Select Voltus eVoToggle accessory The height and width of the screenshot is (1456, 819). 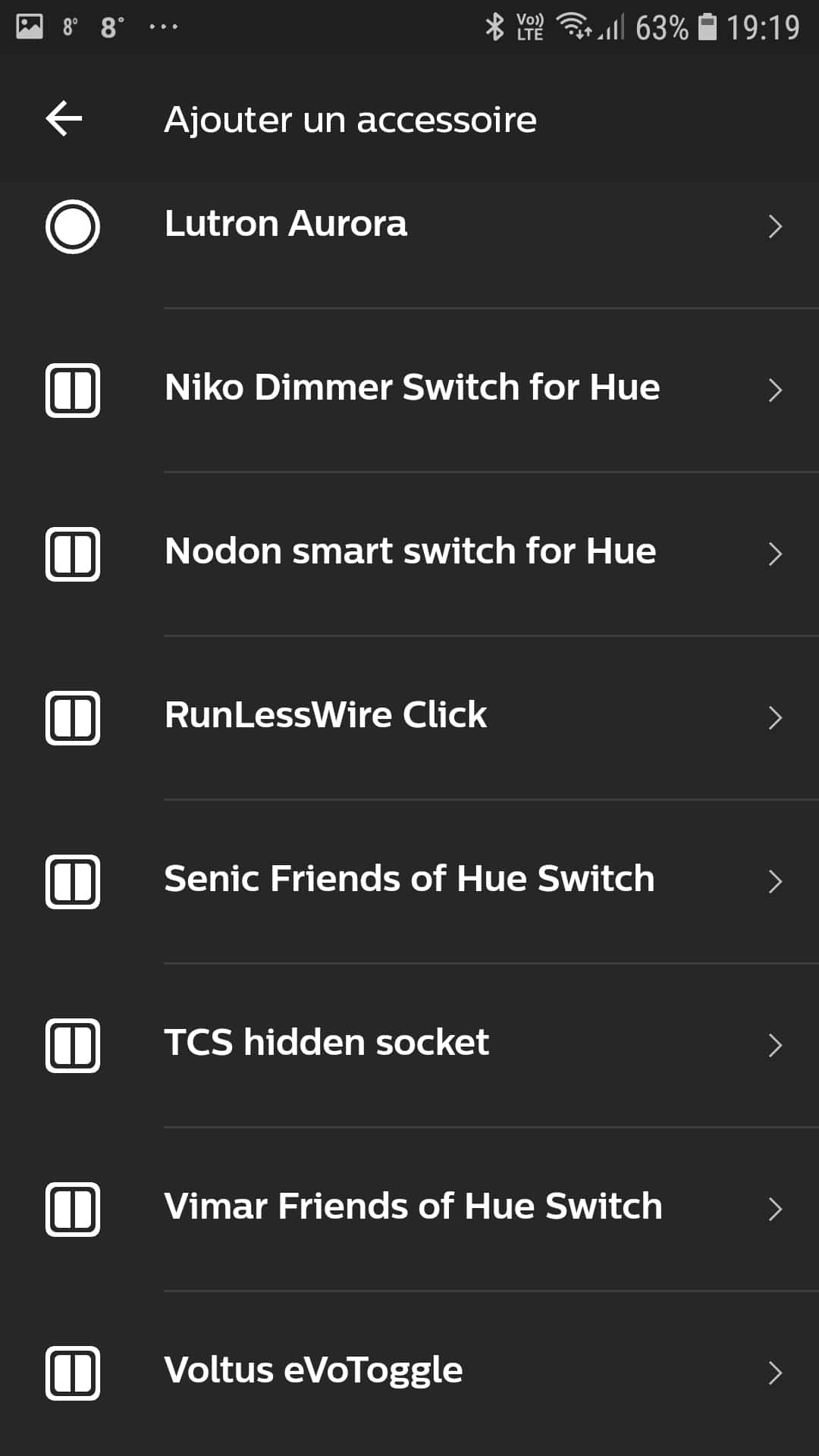point(409,1373)
